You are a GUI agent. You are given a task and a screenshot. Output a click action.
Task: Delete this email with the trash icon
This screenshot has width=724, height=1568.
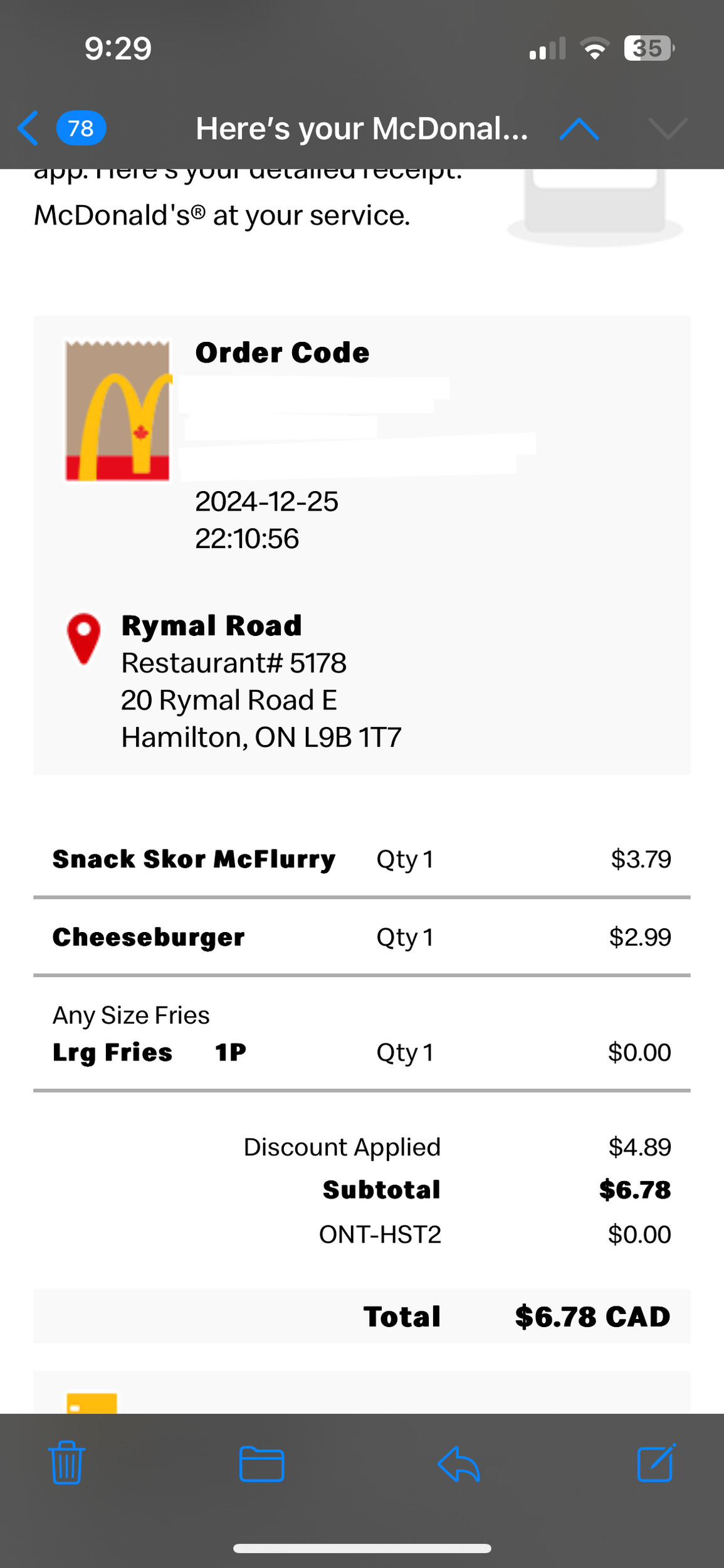66,1463
